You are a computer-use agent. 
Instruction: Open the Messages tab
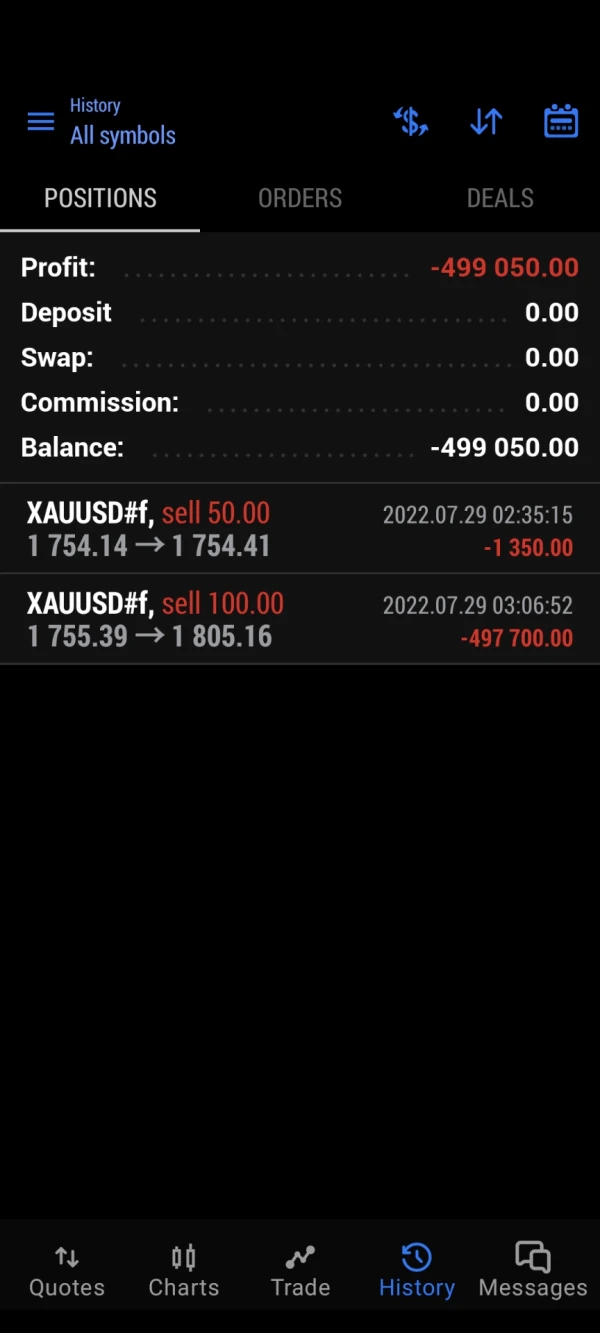[x=533, y=1271]
